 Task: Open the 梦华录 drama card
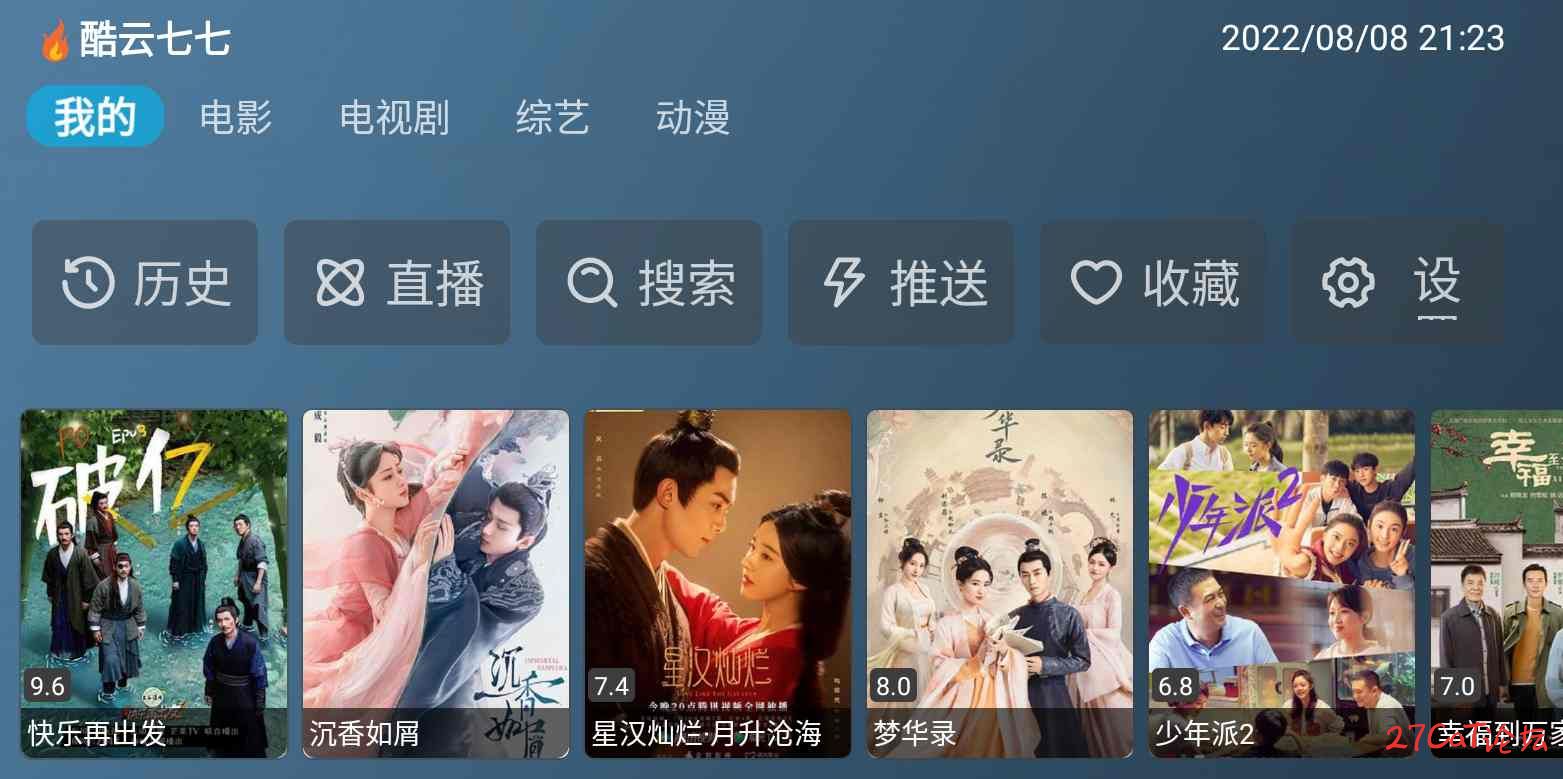pyautogui.click(x=1000, y=583)
